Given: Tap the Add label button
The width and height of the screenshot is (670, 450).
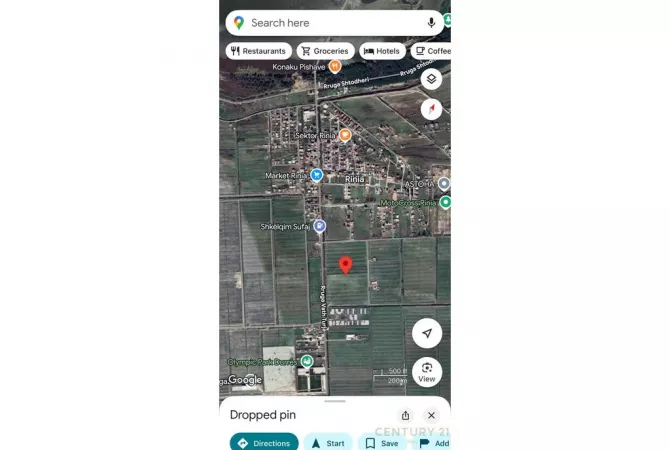Looking at the screenshot, I should tap(434, 442).
